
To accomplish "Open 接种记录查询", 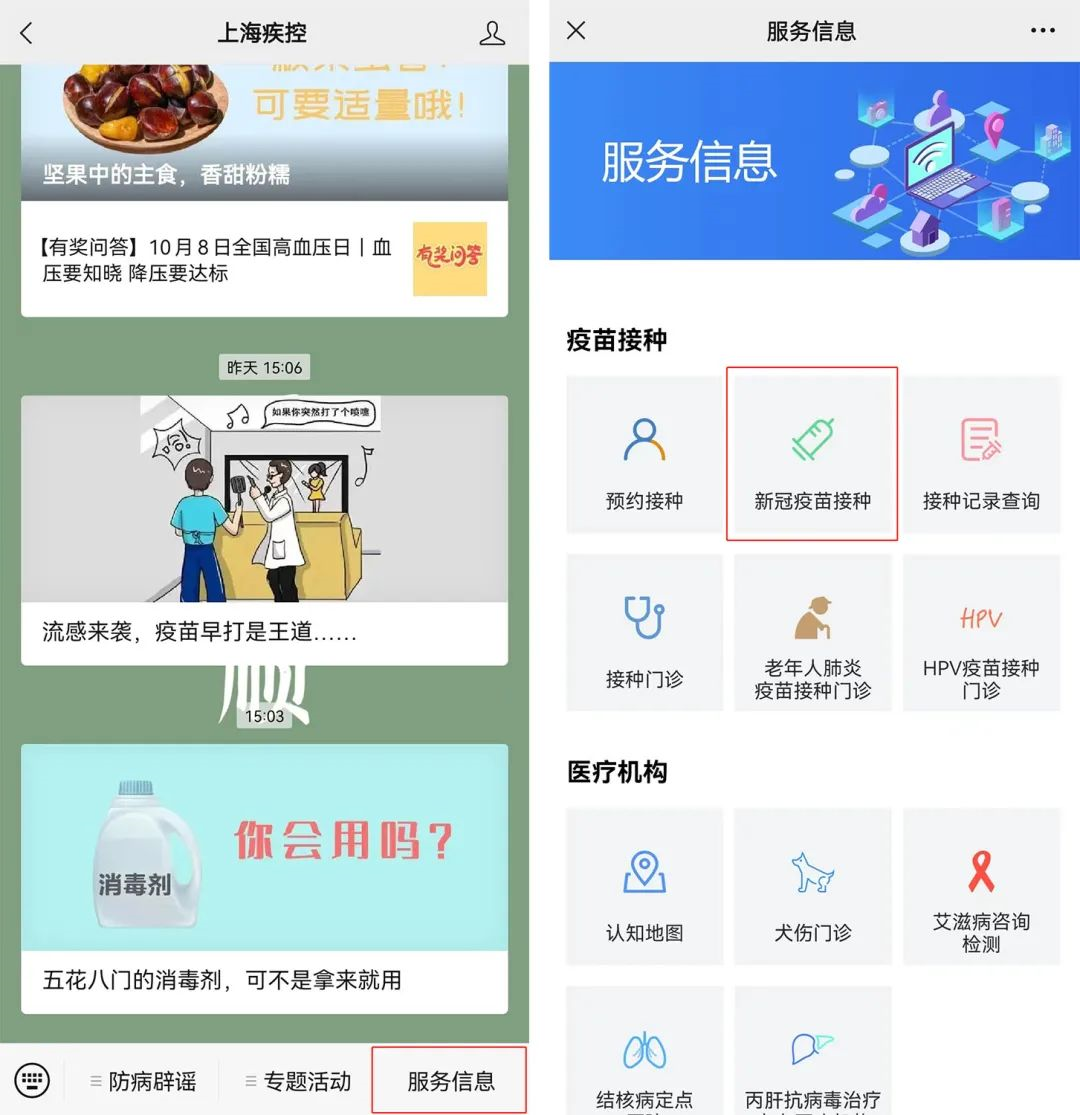I will 981,456.
